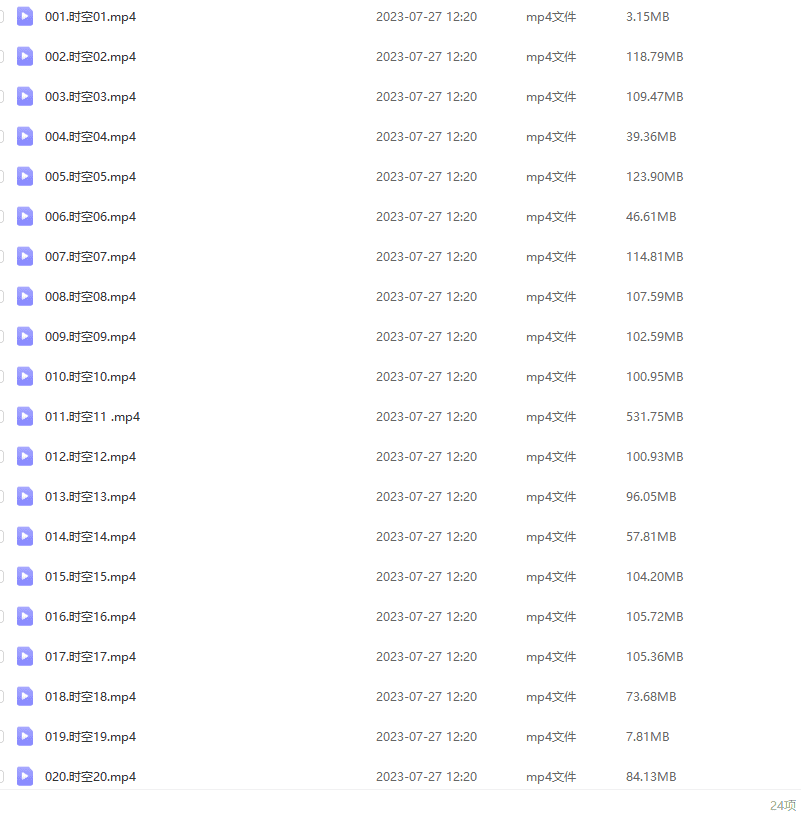This screenshot has height=813, width=801.
Task: Open file 002.时空02.mp4
Action: tap(90, 57)
